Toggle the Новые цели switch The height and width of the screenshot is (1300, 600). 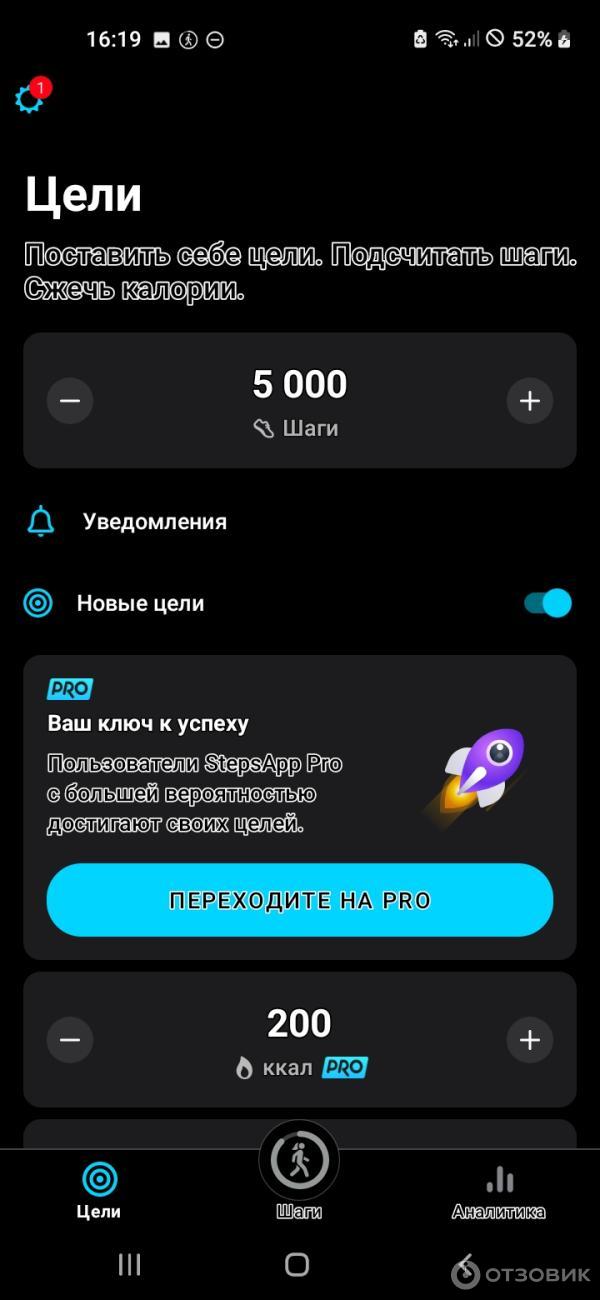click(548, 603)
